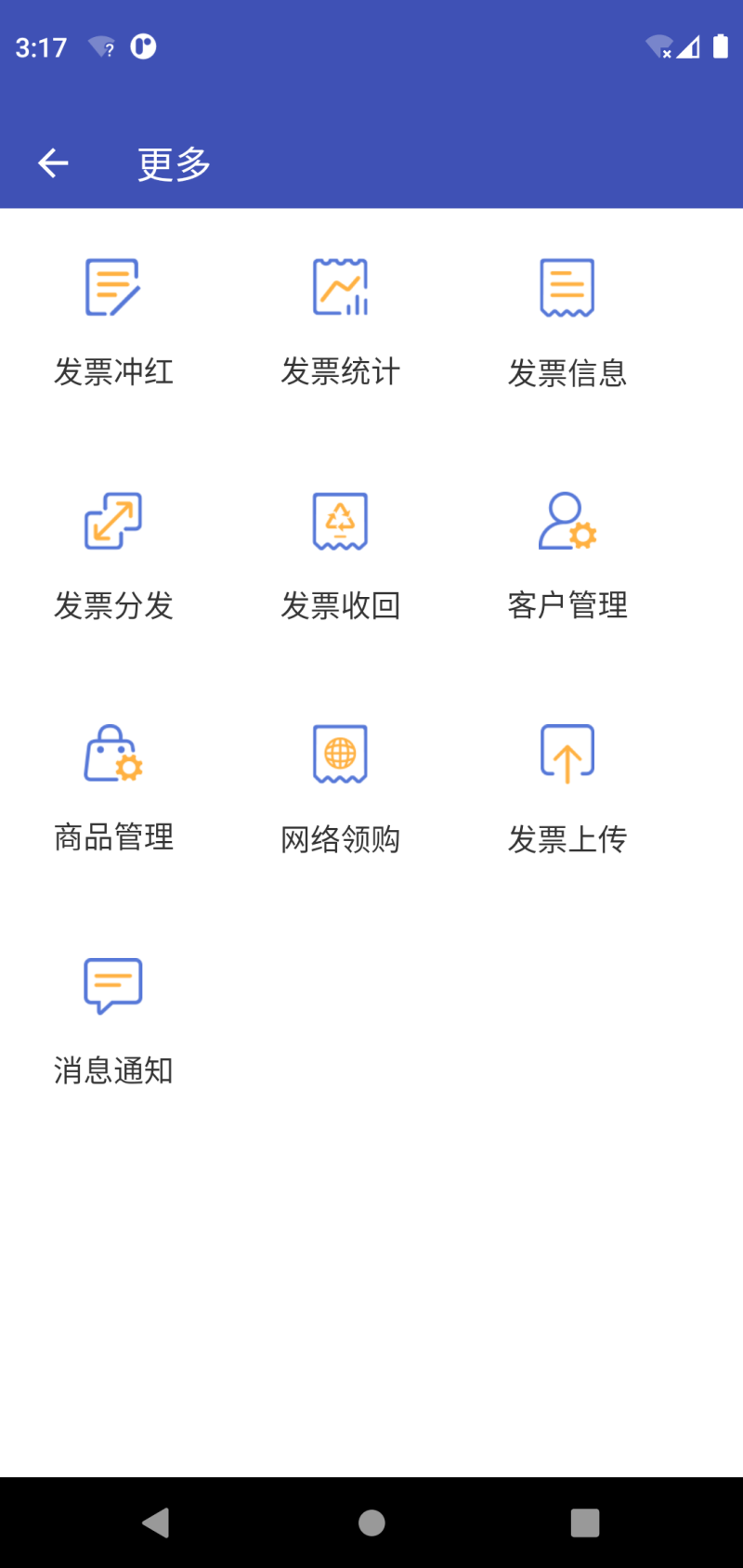Viewport: 743px width, 1568px height.
Task: Open 商品管理 product management
Action: 113,787
